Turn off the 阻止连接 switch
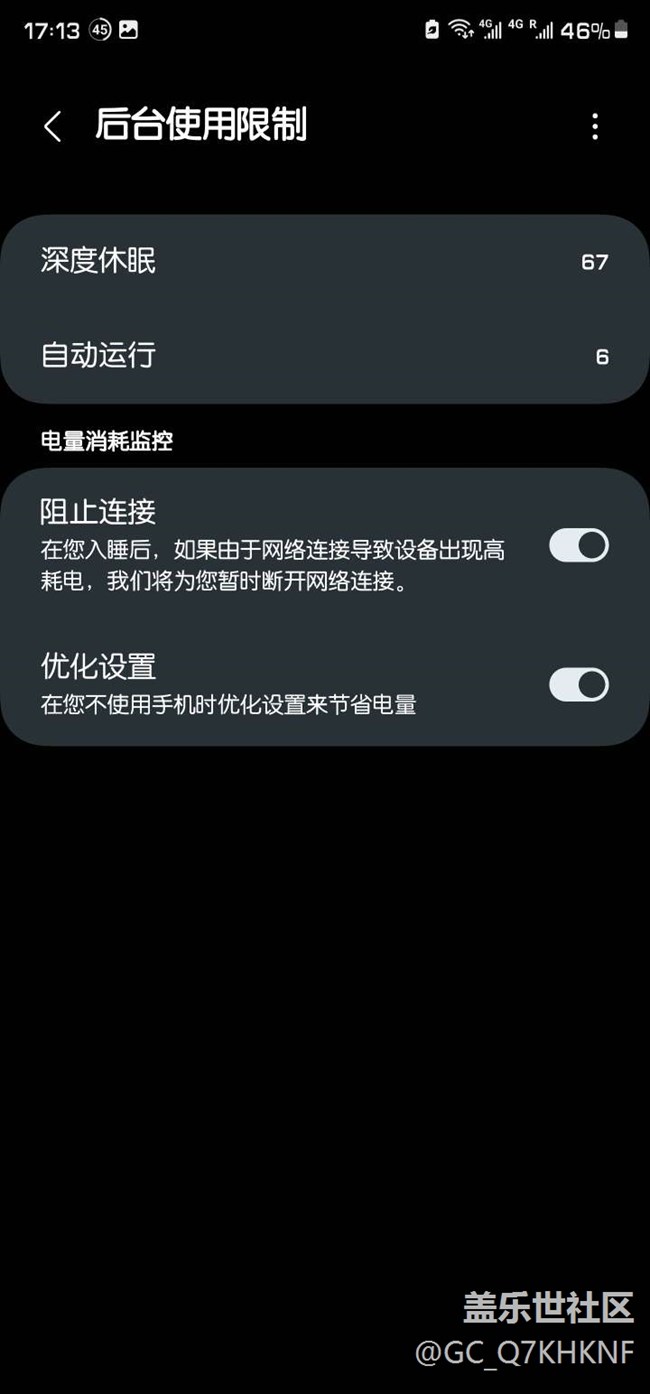Screen dimensions: 650x1394 [579, 545]
